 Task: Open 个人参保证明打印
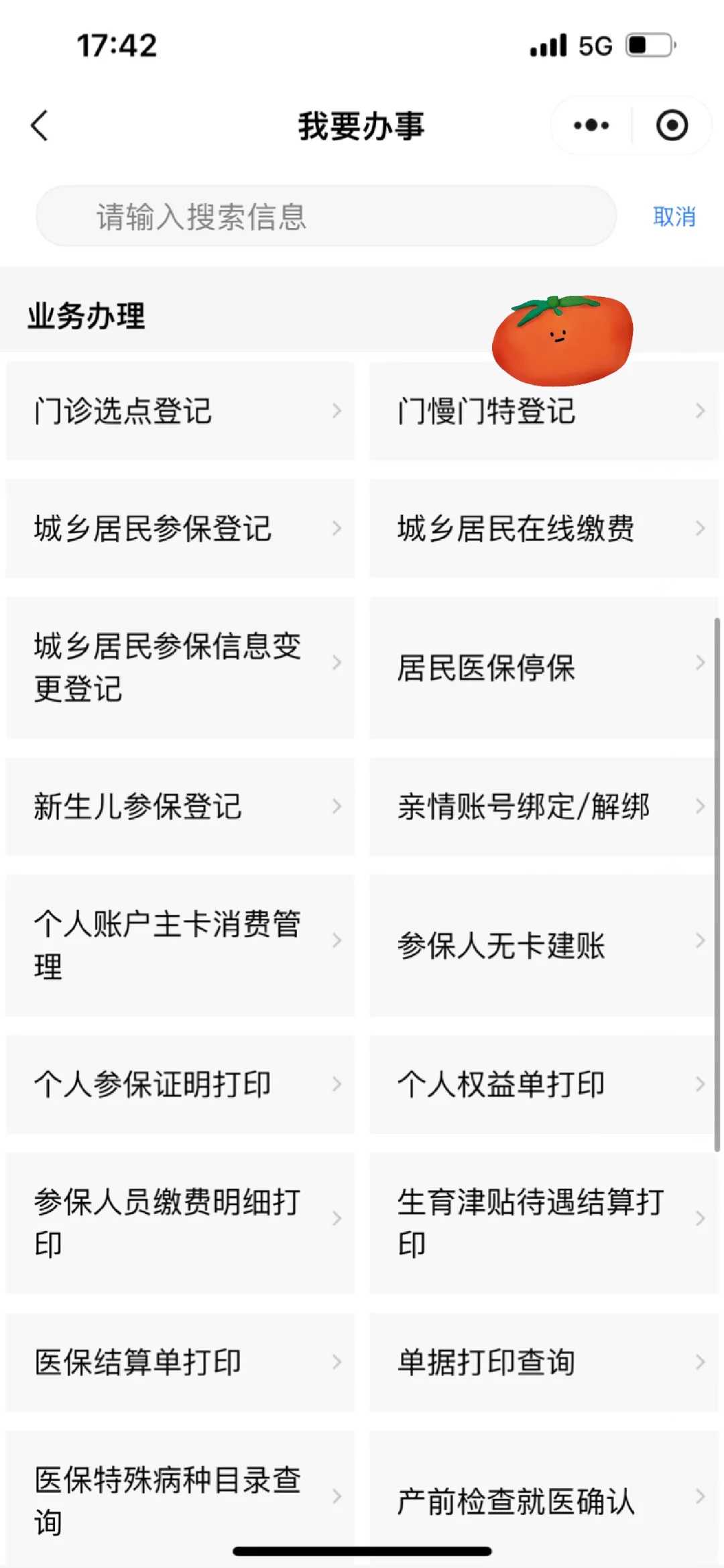[x=180, y=1084]
